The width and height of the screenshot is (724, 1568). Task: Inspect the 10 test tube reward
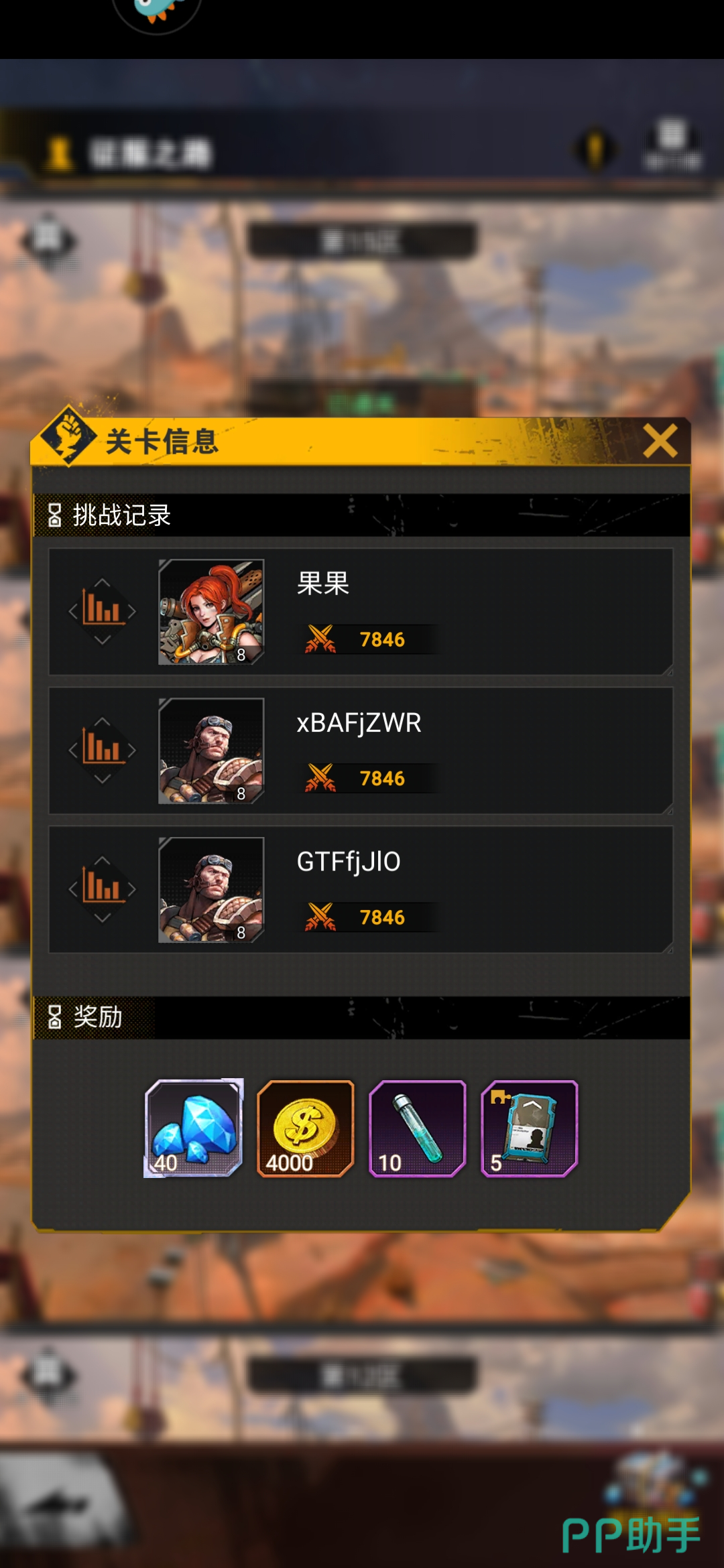tap(417, 1128)
